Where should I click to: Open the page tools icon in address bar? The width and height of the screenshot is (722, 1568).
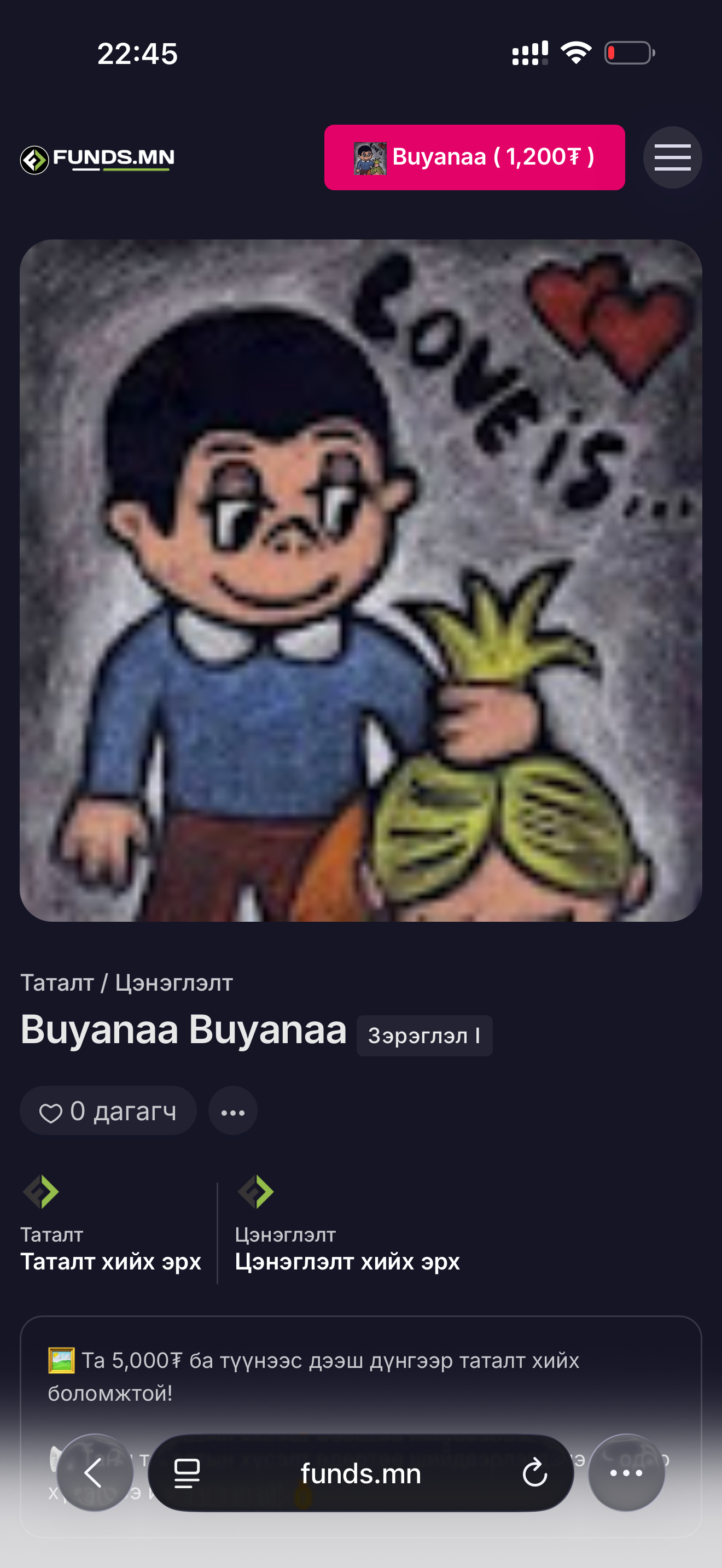187,1473
